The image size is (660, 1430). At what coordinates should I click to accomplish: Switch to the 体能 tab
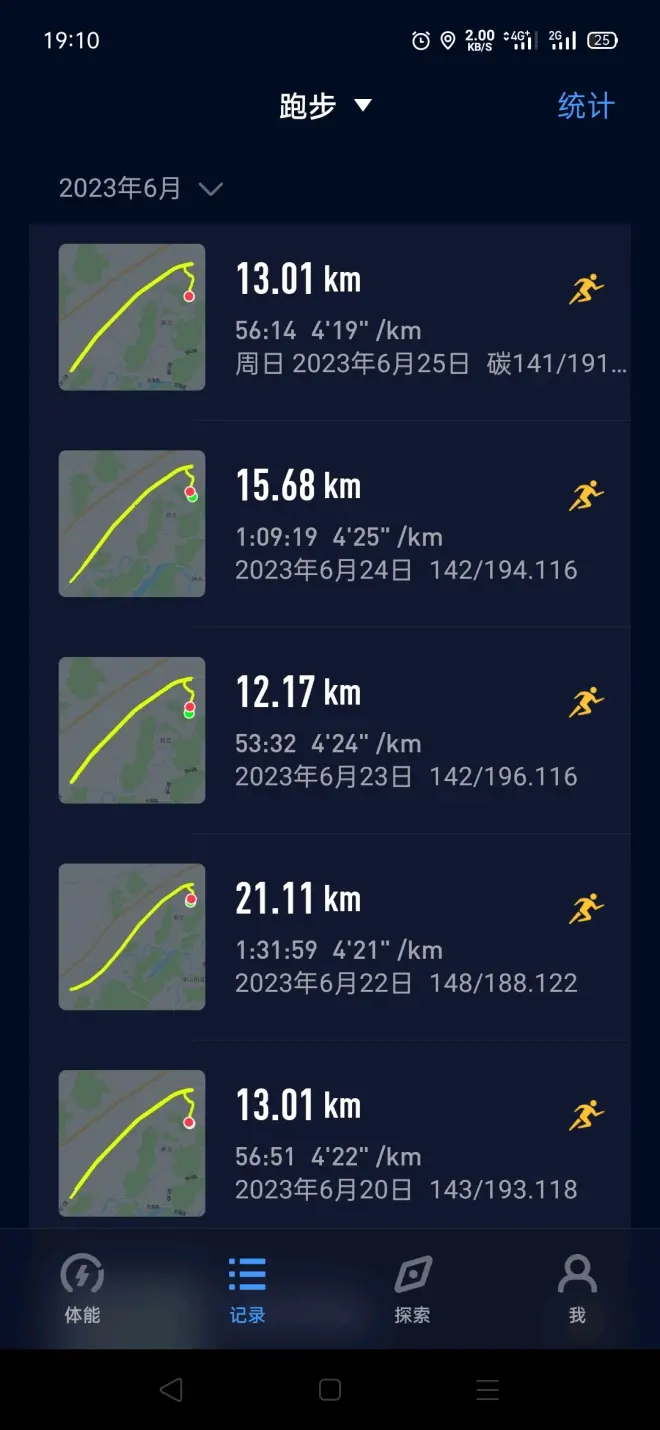click(x=82, y=1288)
